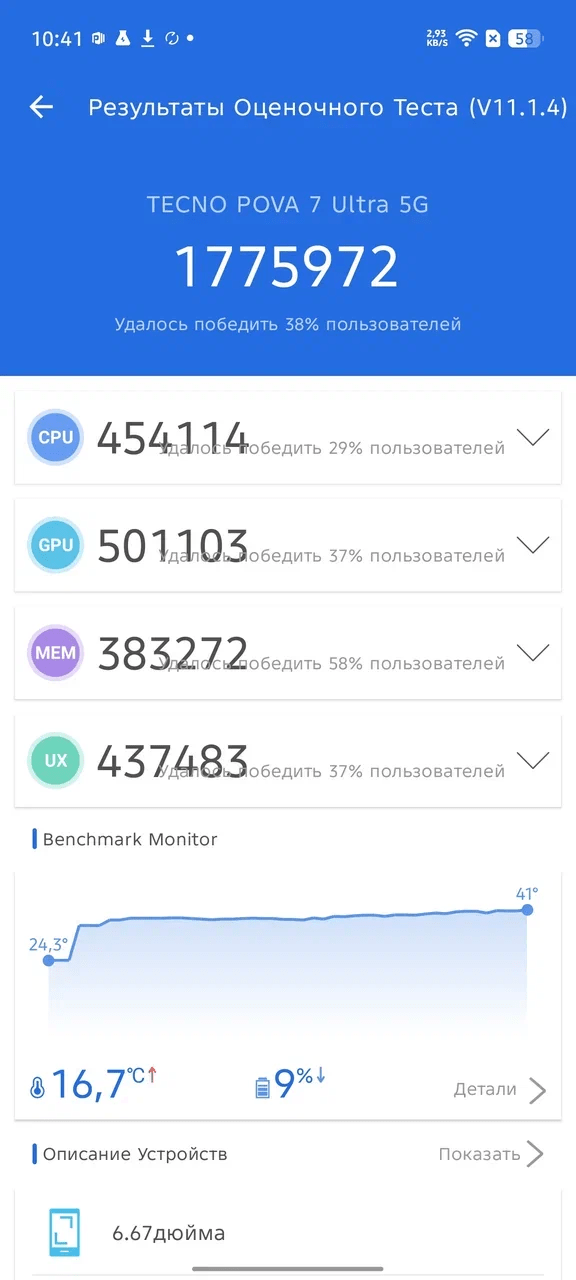The image size is (576, 1280).
Task: Tap Показать next to Описание Устройств
Action: (491, 1154)
